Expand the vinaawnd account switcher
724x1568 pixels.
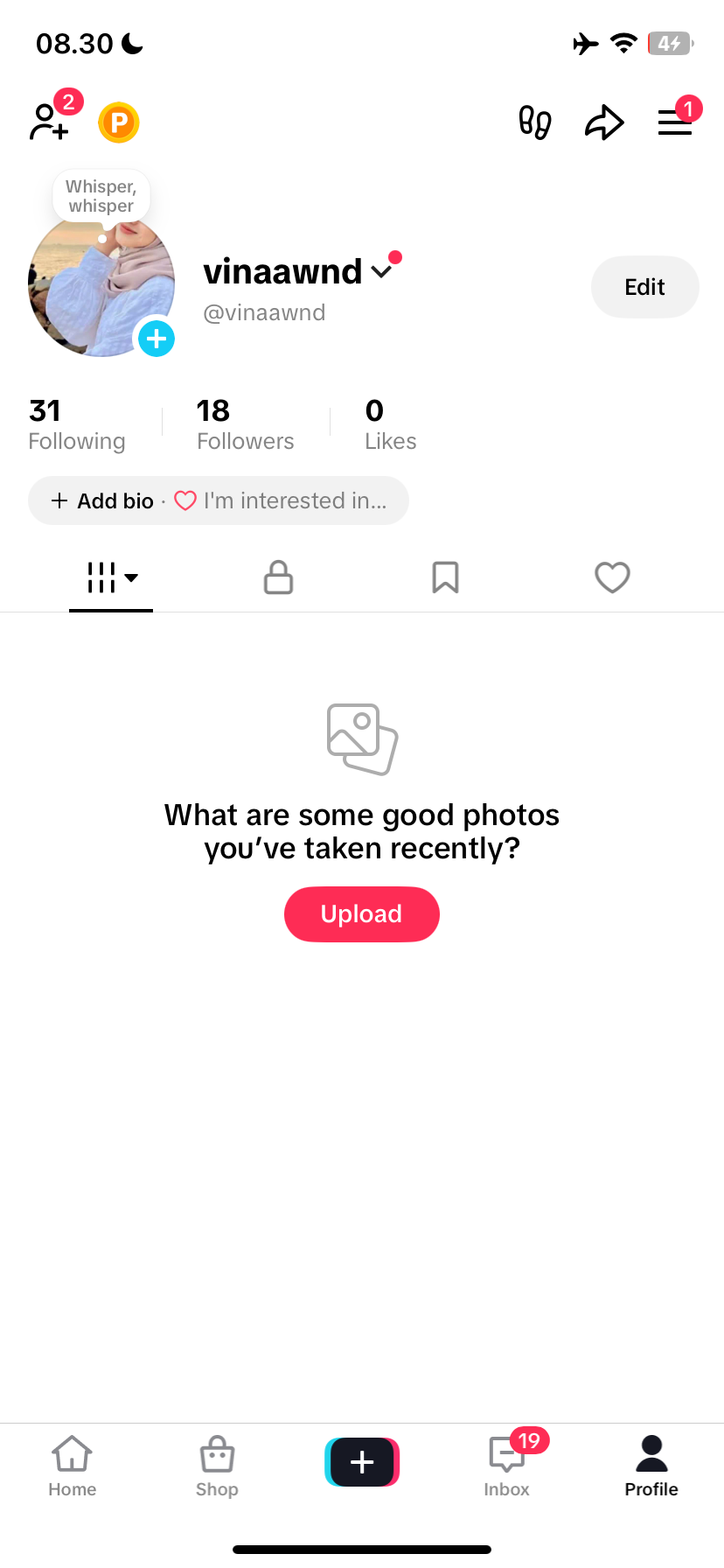(x=381, y=272)
